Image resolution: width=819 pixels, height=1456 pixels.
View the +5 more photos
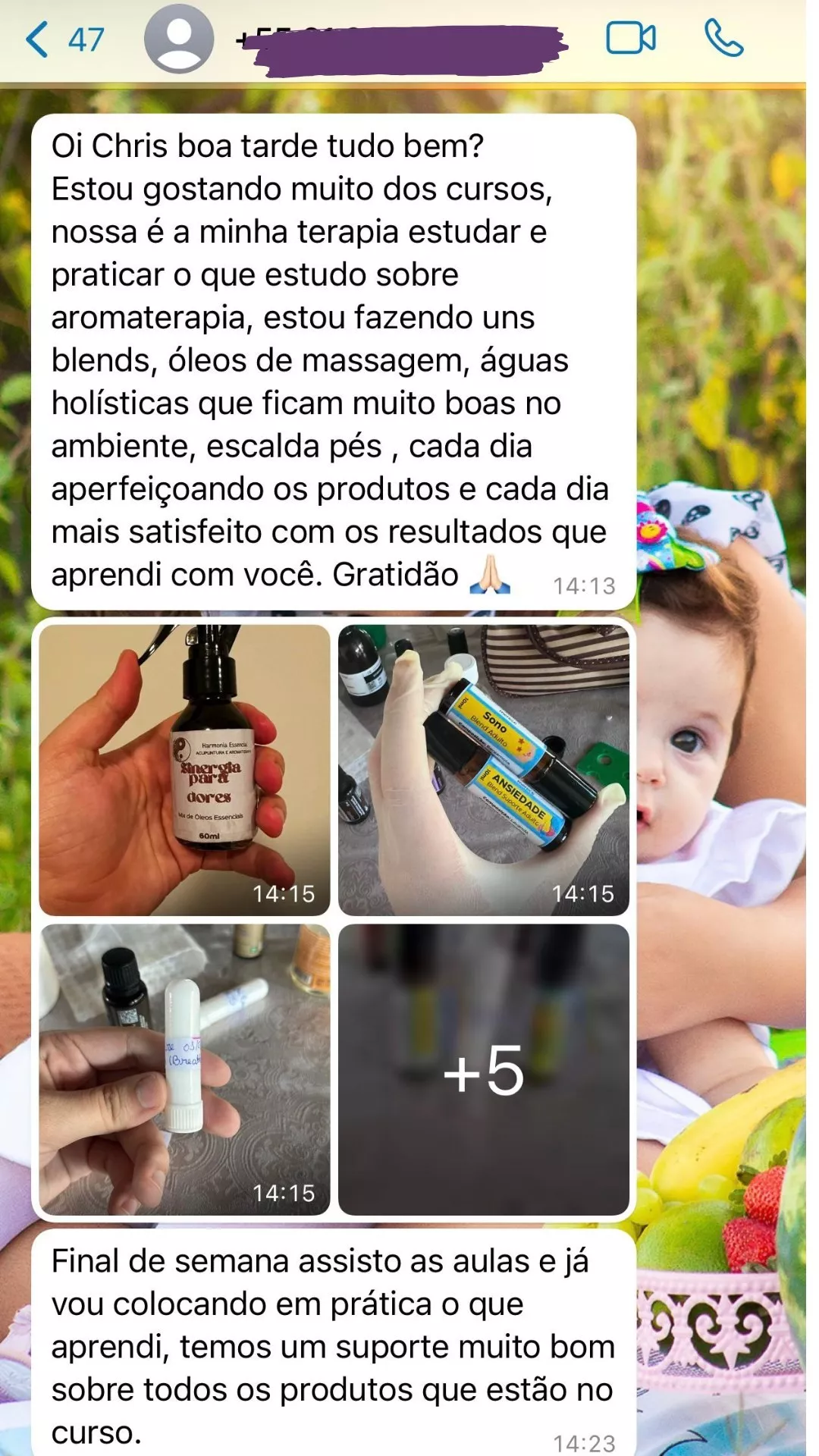click(484, 1068)
